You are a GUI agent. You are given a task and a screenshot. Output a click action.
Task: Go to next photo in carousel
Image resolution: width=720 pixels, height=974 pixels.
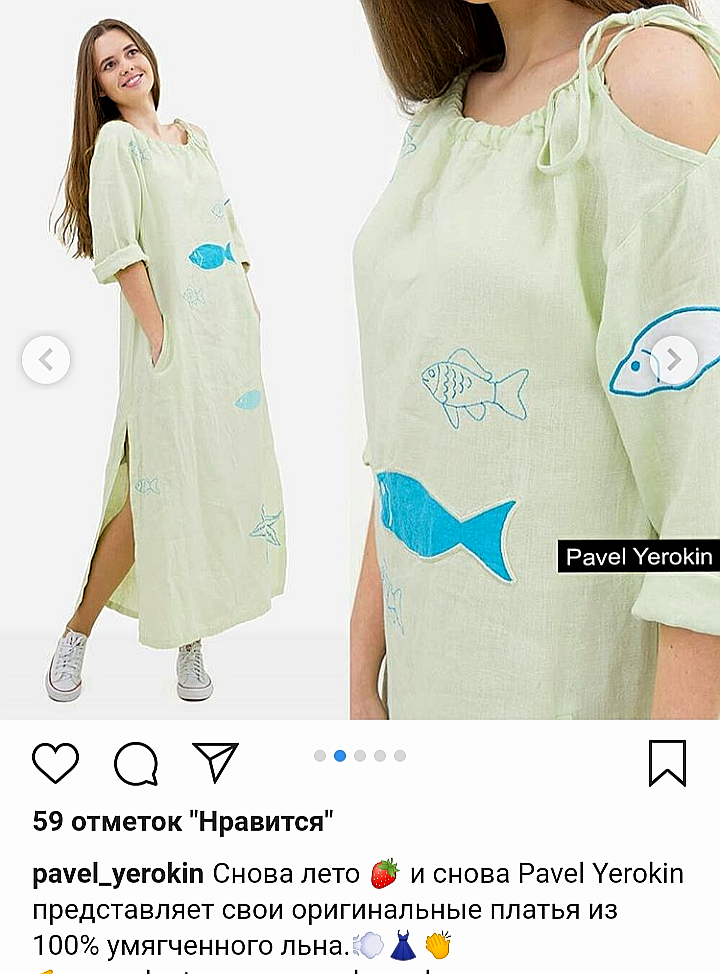[x=675, y=360]
